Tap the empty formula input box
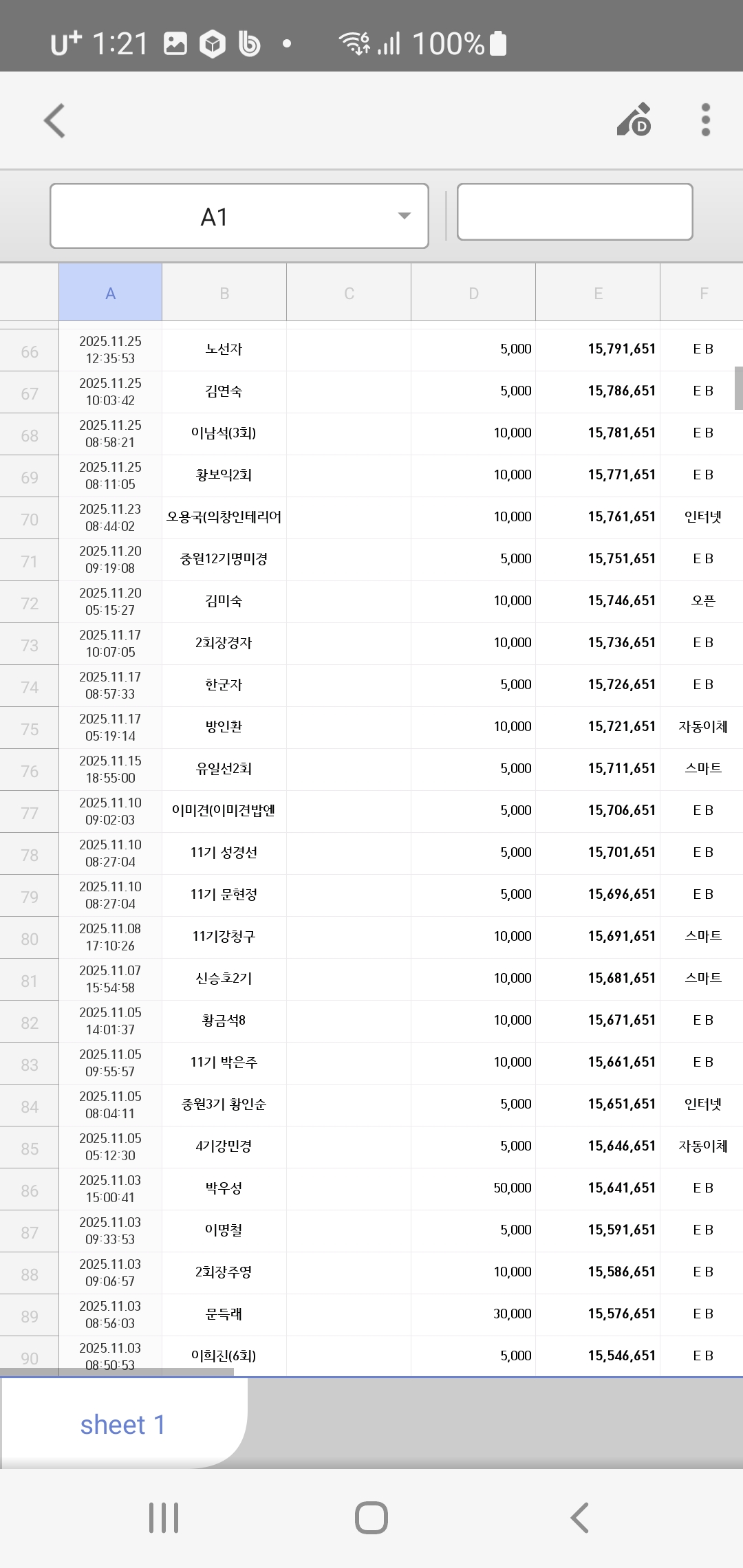 tap(574, 212)
